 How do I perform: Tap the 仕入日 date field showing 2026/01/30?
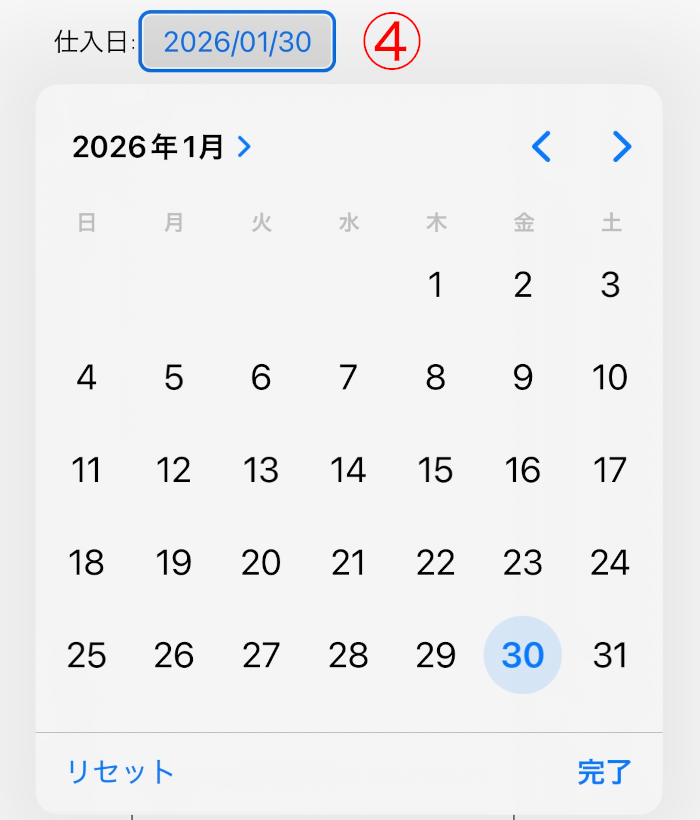pyautogui.click(x=237, y=42)
